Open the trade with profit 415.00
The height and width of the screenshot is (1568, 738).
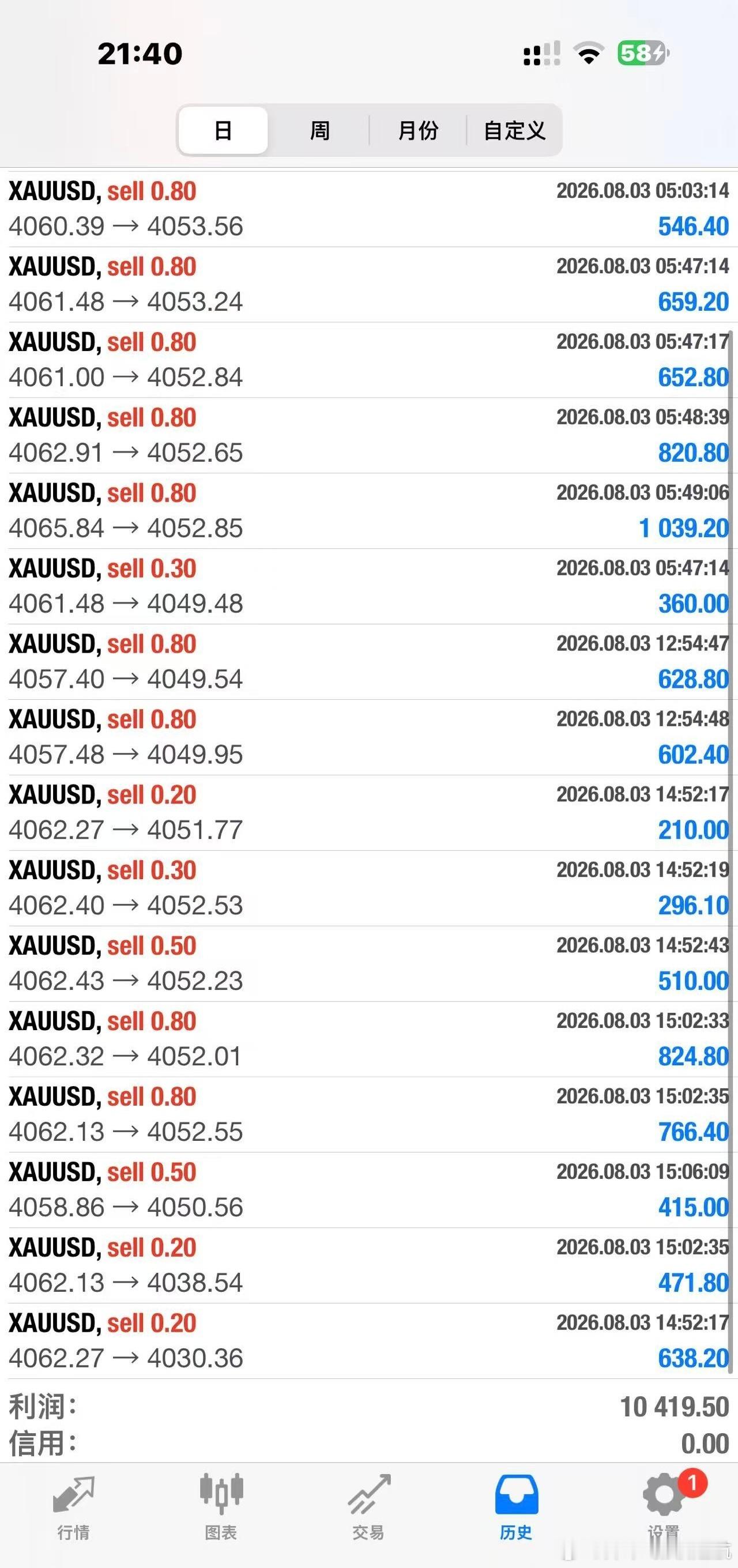(369, 1190)
